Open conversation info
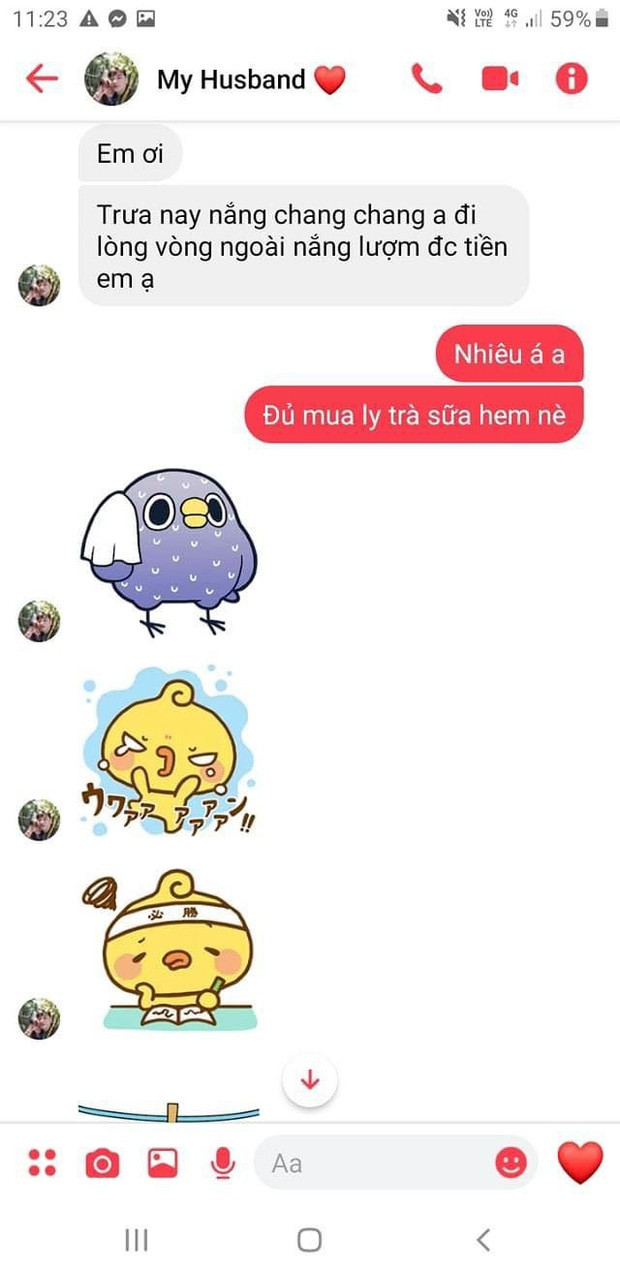This screenshot has height=1274, width=620. coord(571,79)
